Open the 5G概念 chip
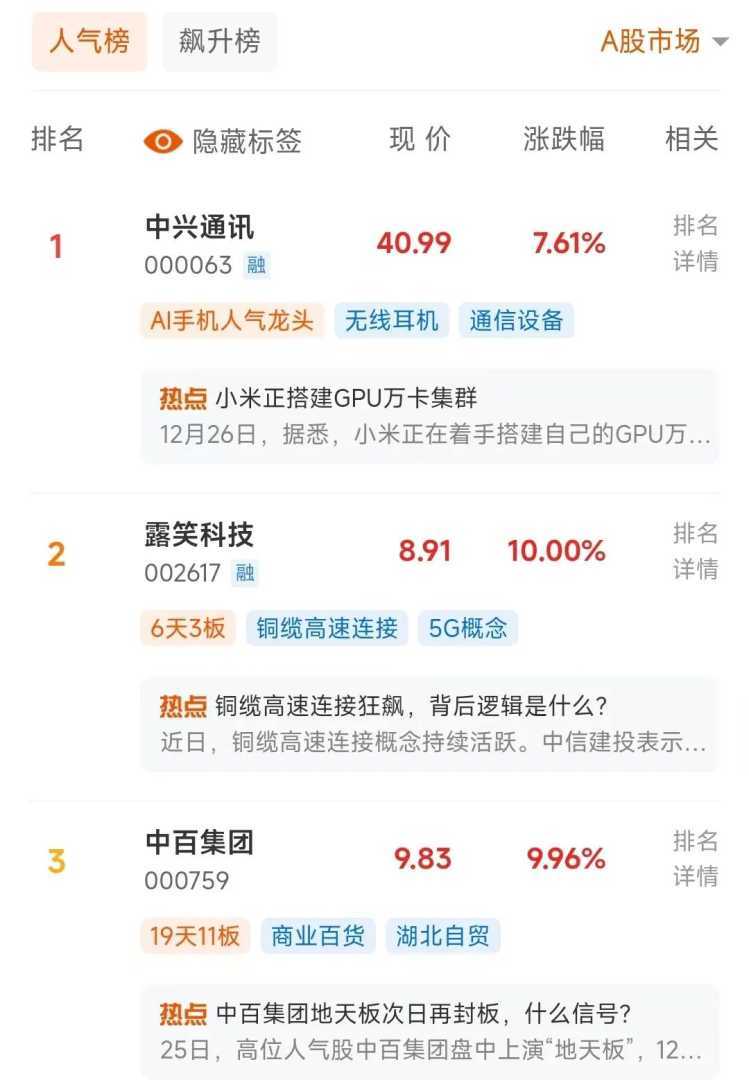 point(467,628)
